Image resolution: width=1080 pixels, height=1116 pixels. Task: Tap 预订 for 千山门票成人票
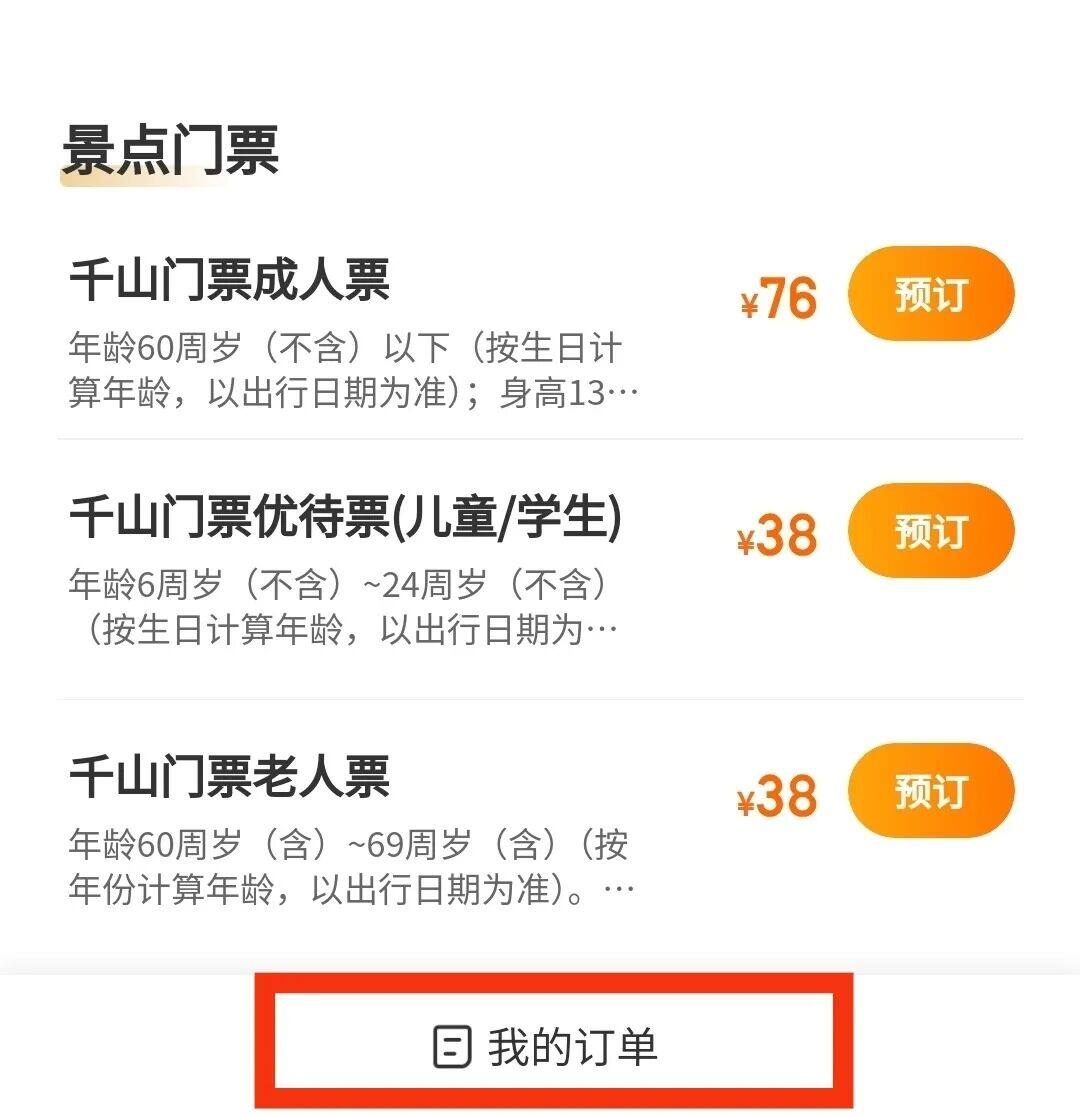[930, 293]
